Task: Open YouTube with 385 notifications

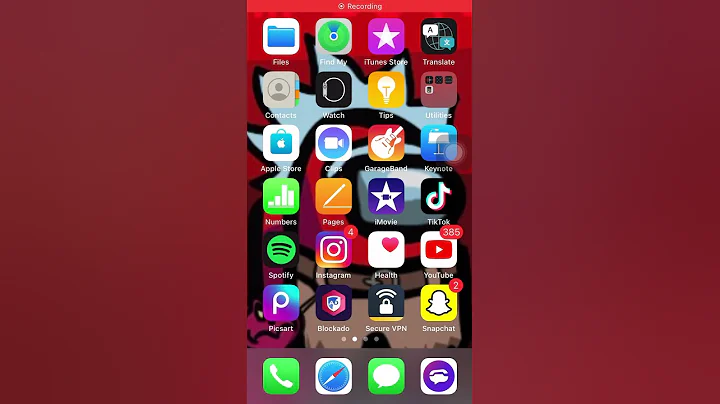Action: (x=439, y=249)
